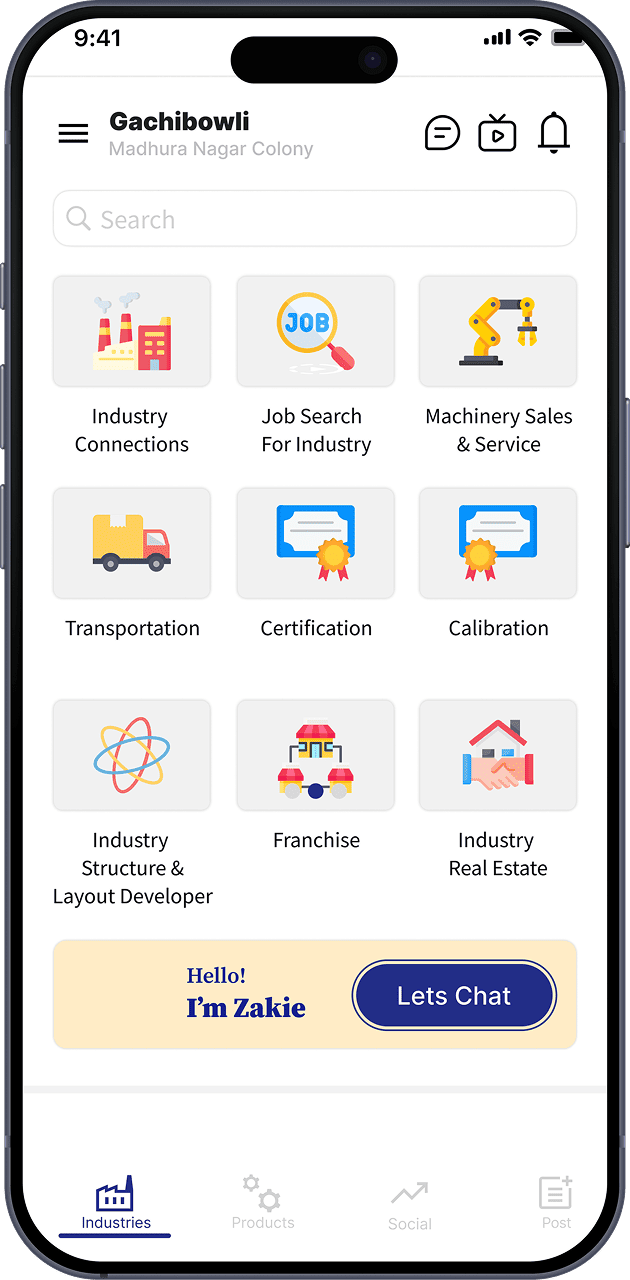Switch to the Social tab
This screenshot has height=1280, width=630.
pos(410,1205)
